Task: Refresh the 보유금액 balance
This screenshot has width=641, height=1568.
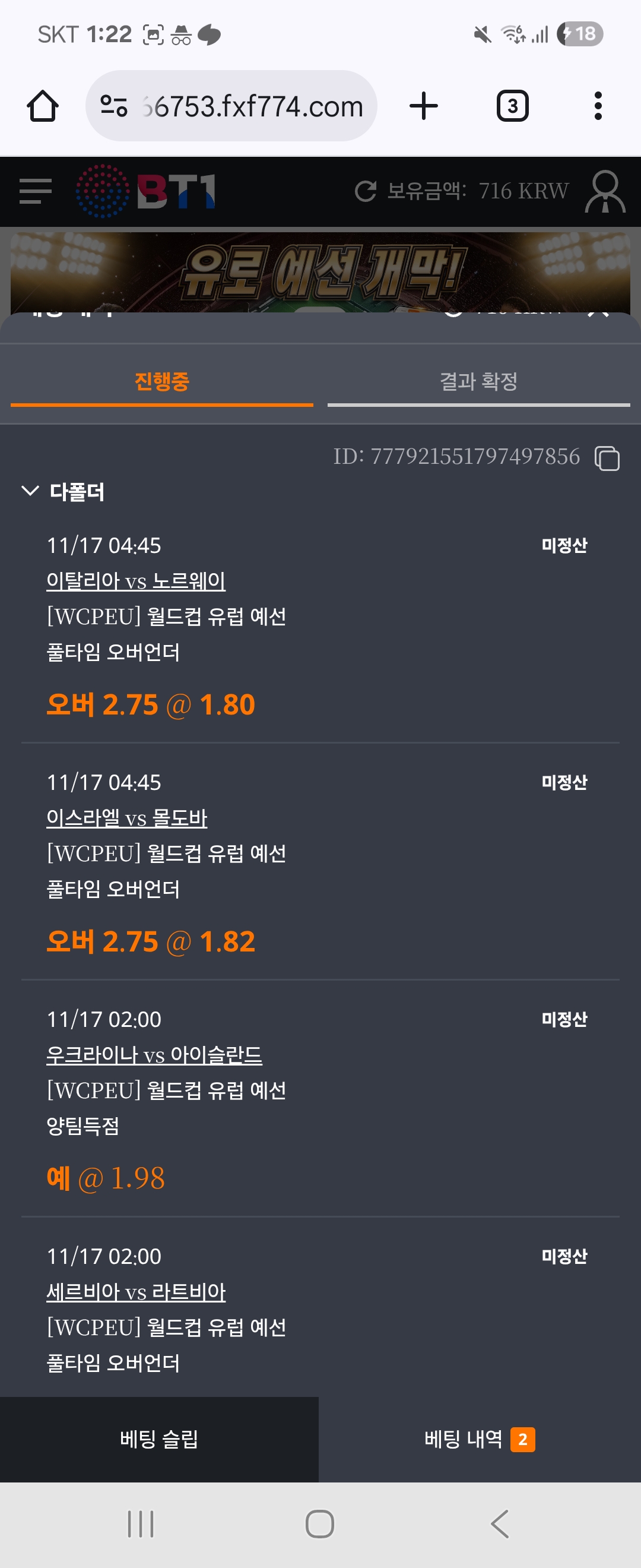Action: pos(366,191)
